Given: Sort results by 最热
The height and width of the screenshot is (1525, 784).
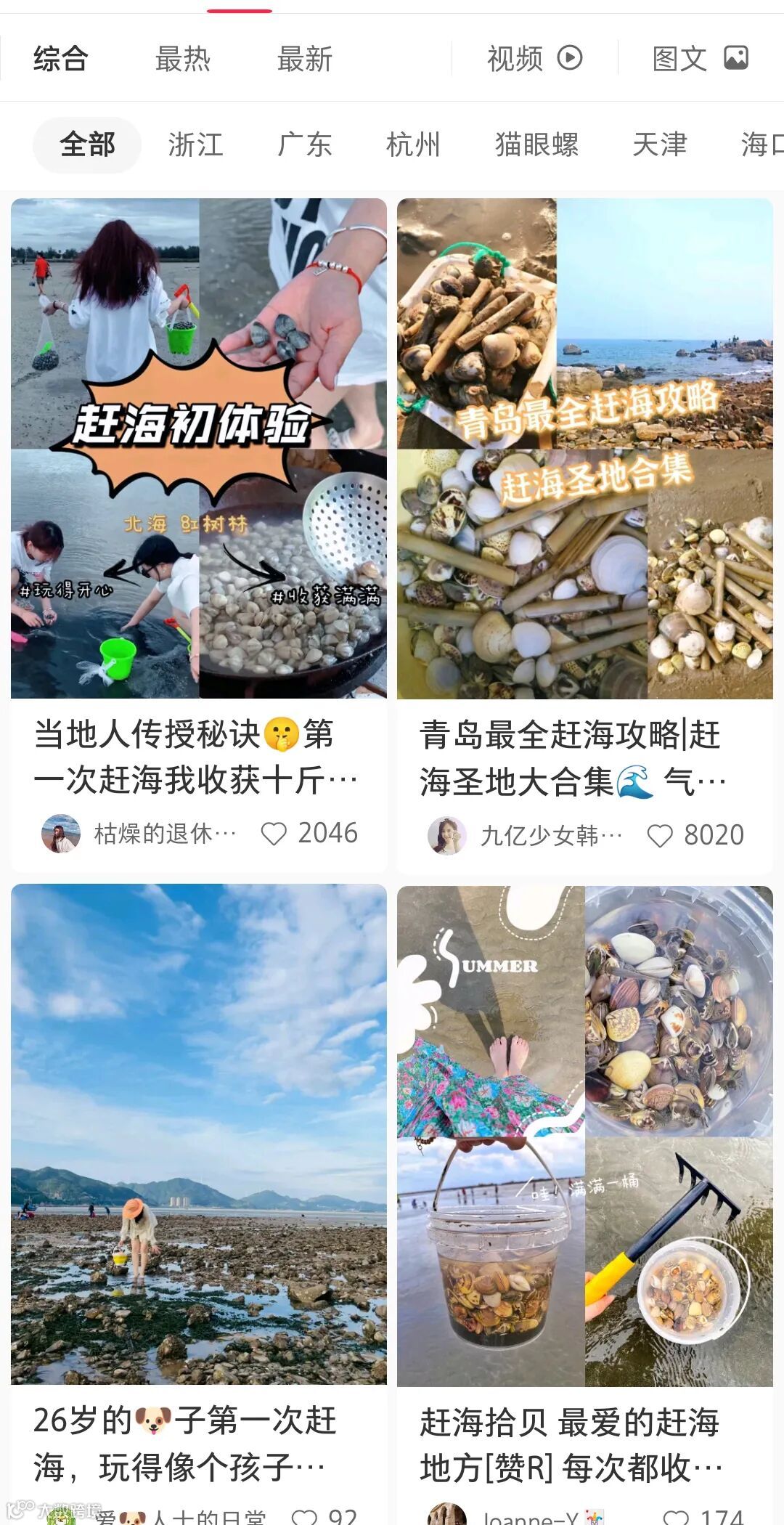Looking at the screenshot, I should point(182,59).
